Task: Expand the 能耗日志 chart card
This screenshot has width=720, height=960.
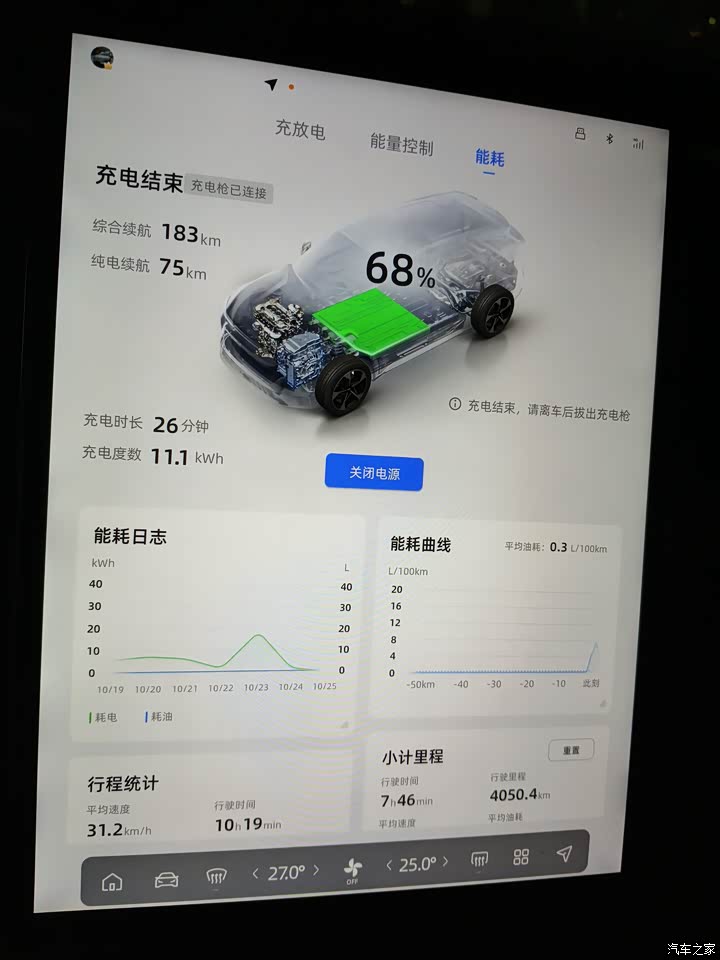Action: pyautogui.click(x=343, y=722)
